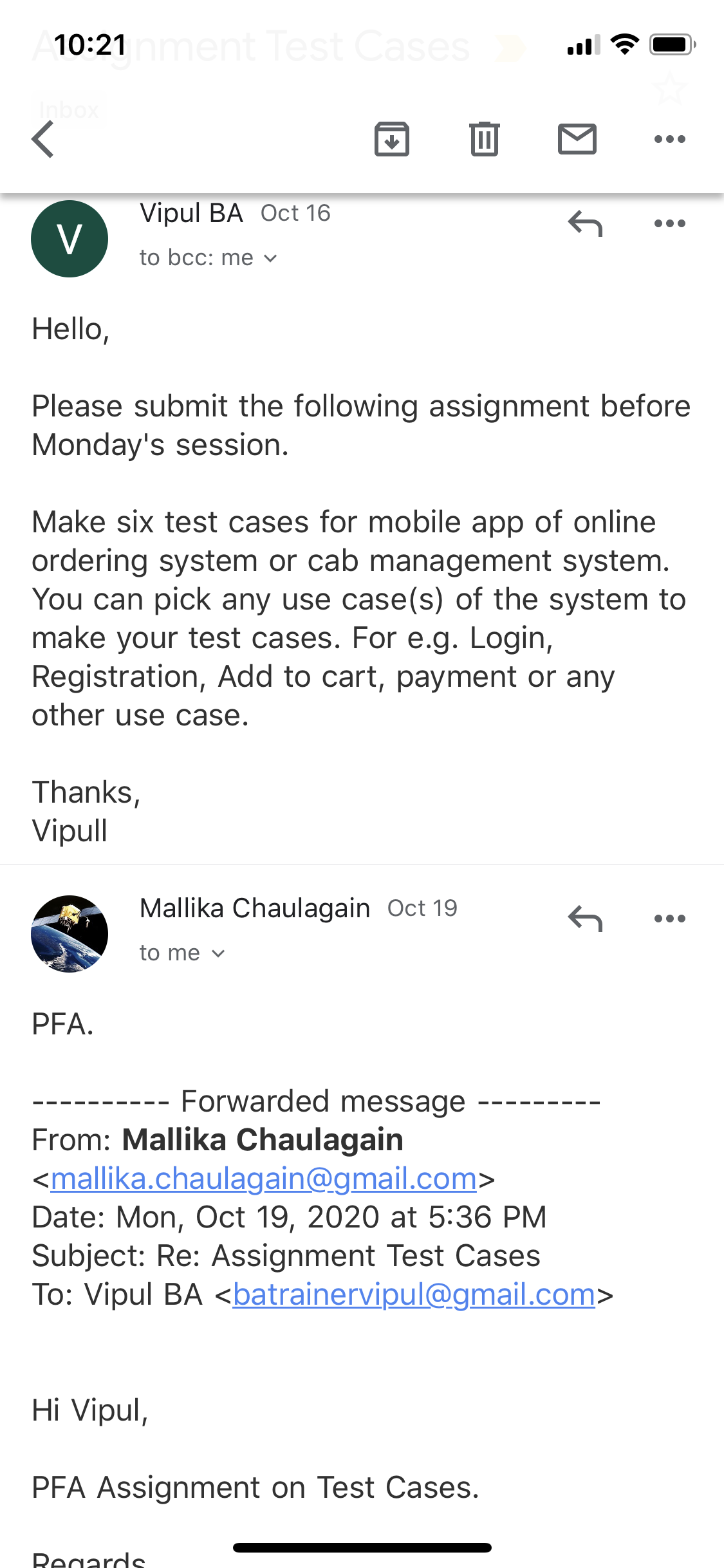Open Mallika Chaulagain's profile picture
The height and width of the screenshot is (1568, 724).
click(70, 934)
